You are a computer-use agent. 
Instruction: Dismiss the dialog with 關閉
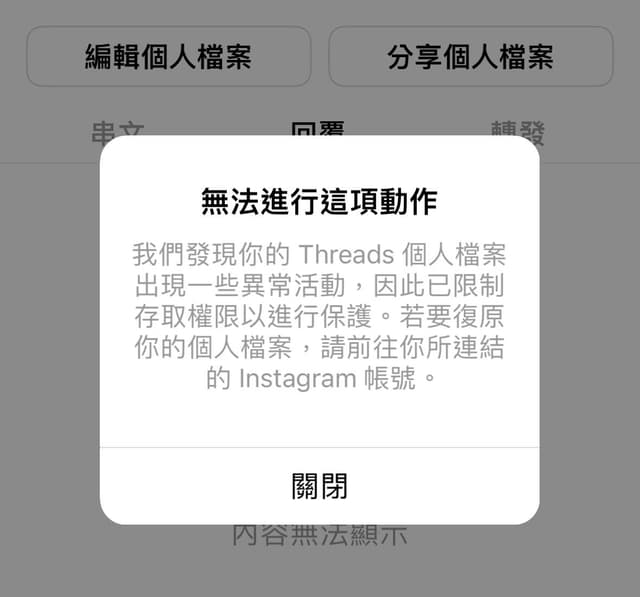coord(319,486)
